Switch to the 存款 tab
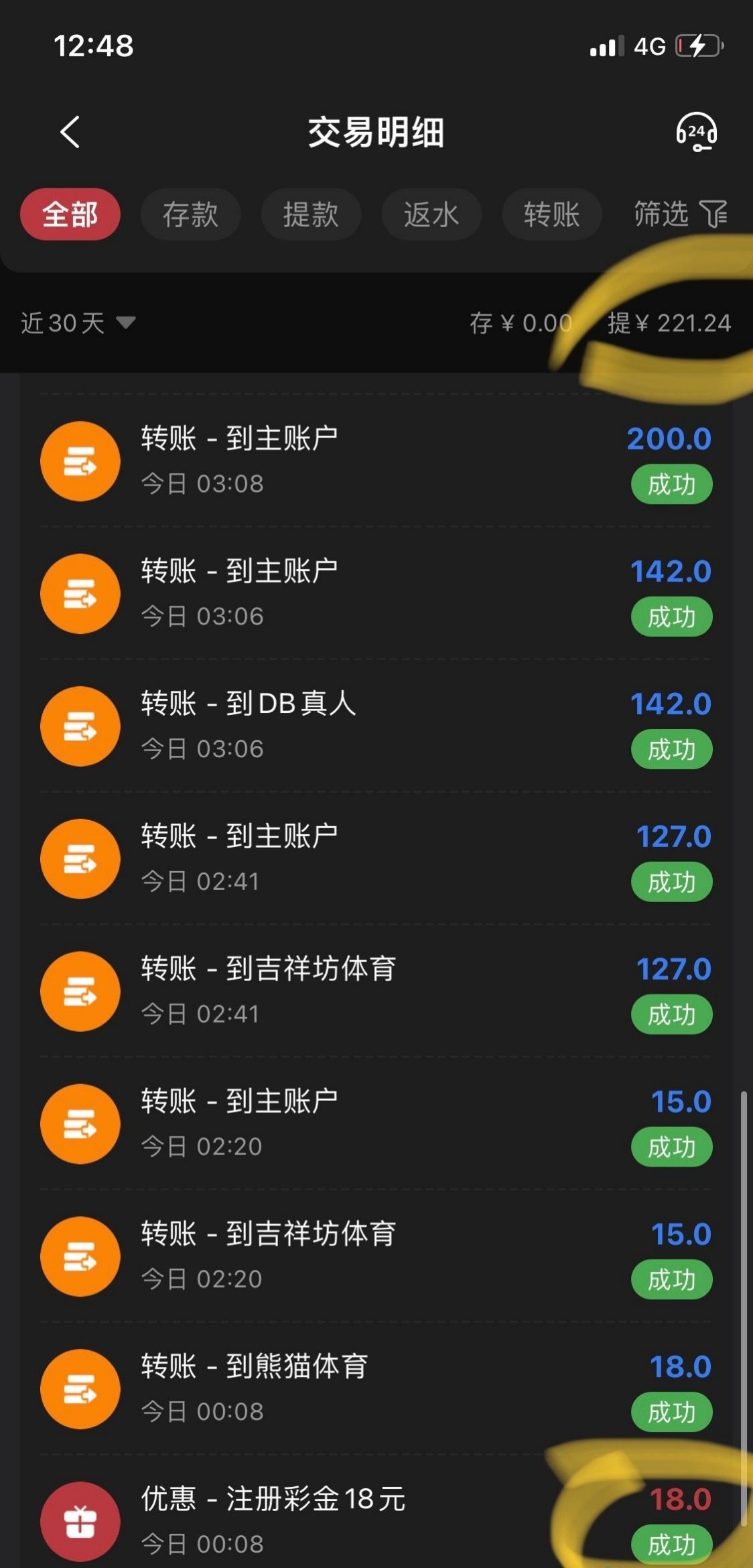 (190, 214)
